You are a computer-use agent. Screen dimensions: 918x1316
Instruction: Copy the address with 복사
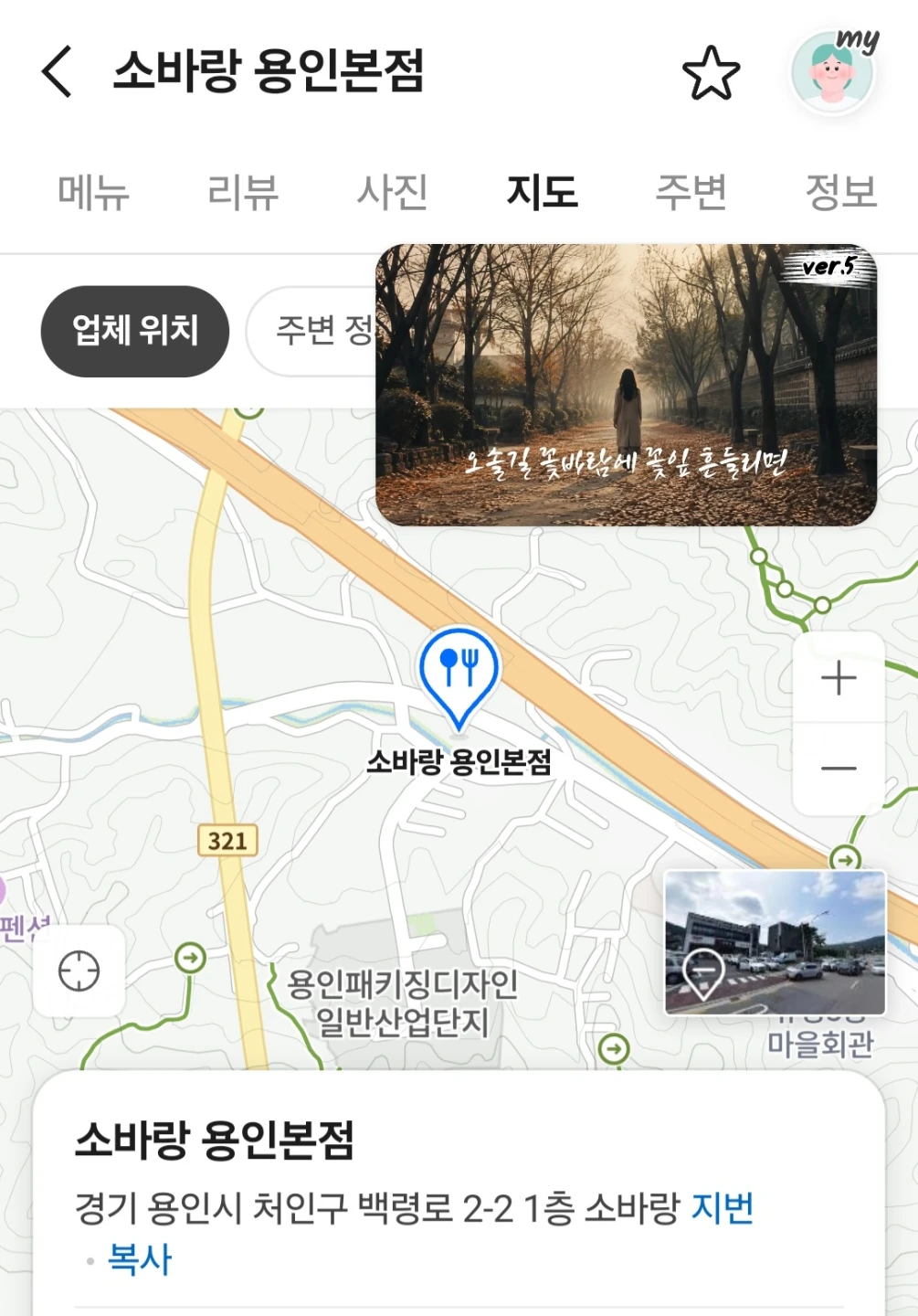point(140,1258)
